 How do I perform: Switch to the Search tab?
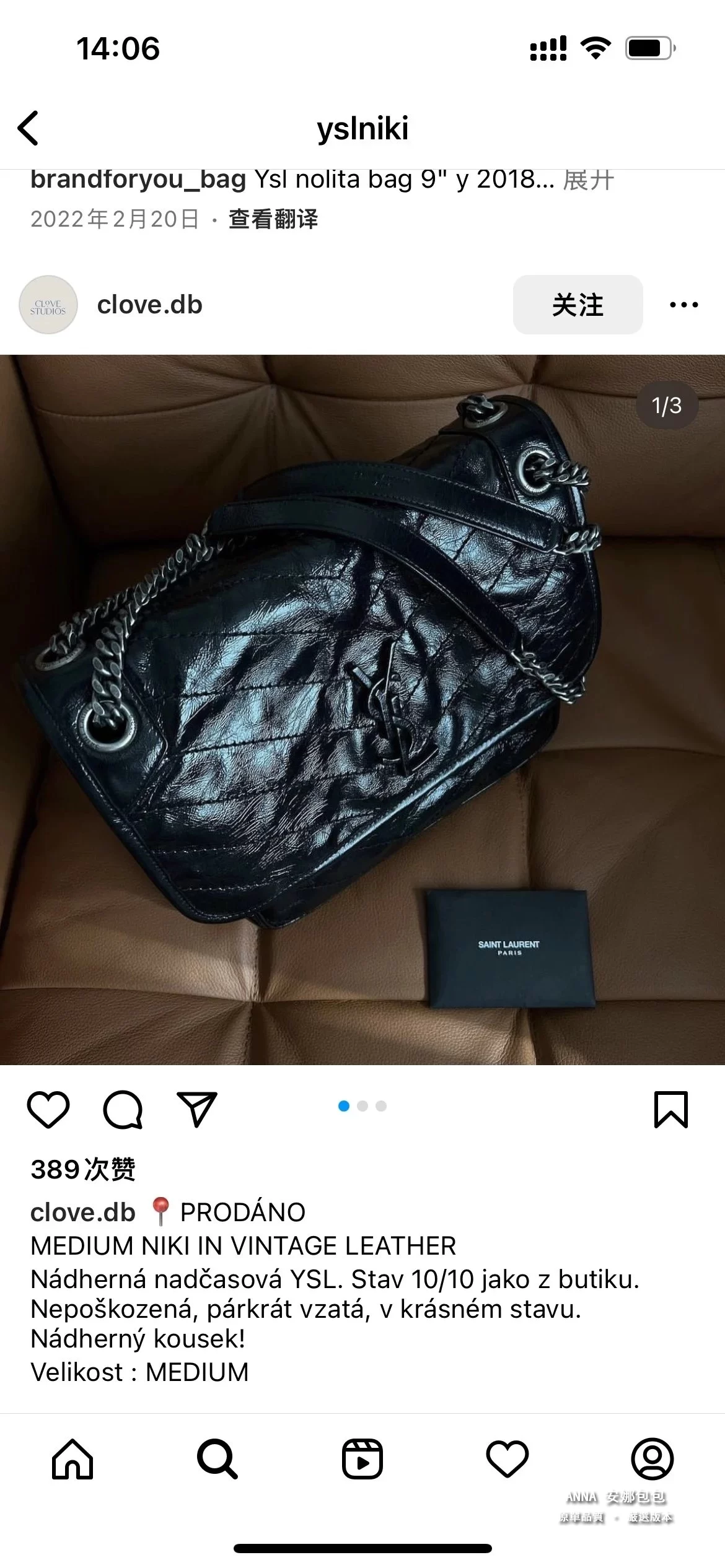(217, 1459)
